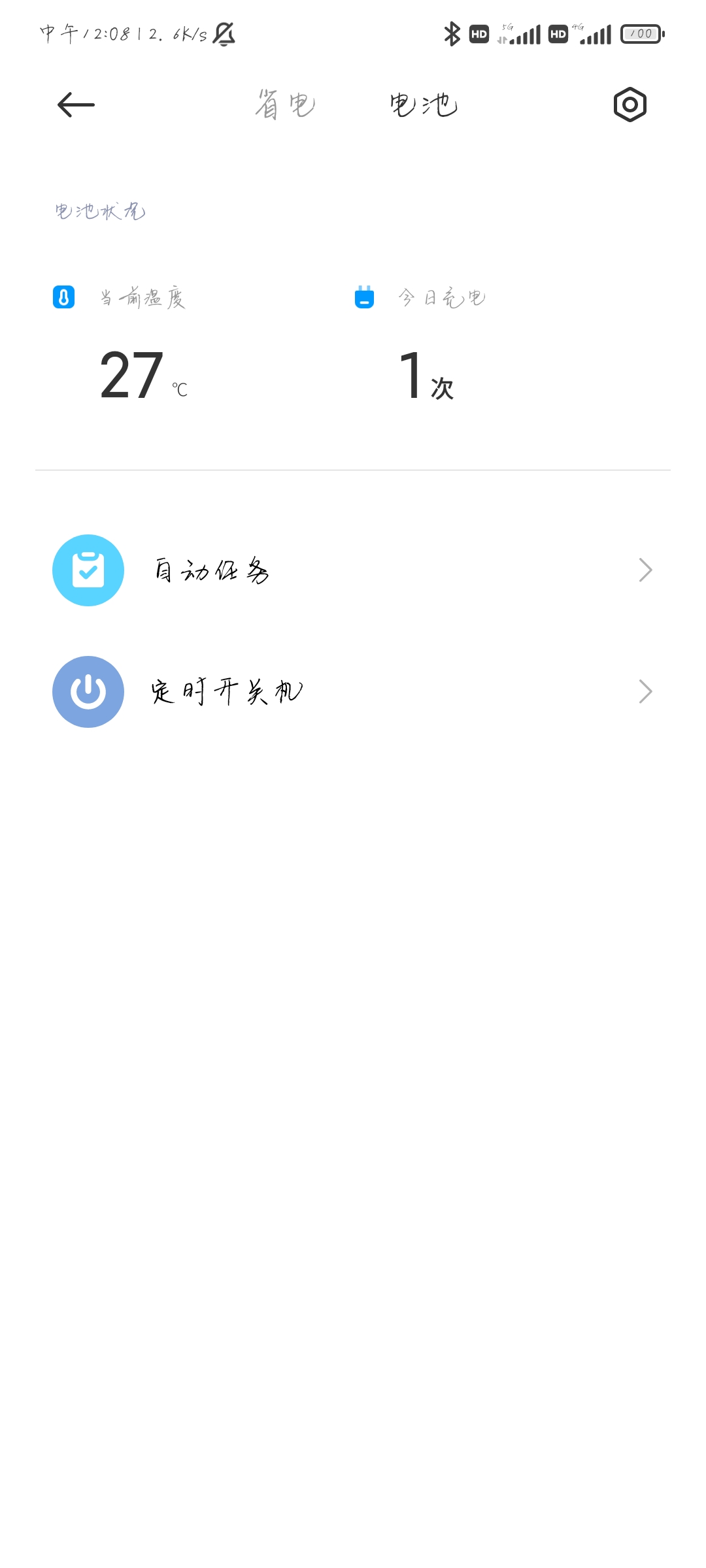Open 定时开关机 row
Screen dimensions: 706x1568
tap(353, 692)
